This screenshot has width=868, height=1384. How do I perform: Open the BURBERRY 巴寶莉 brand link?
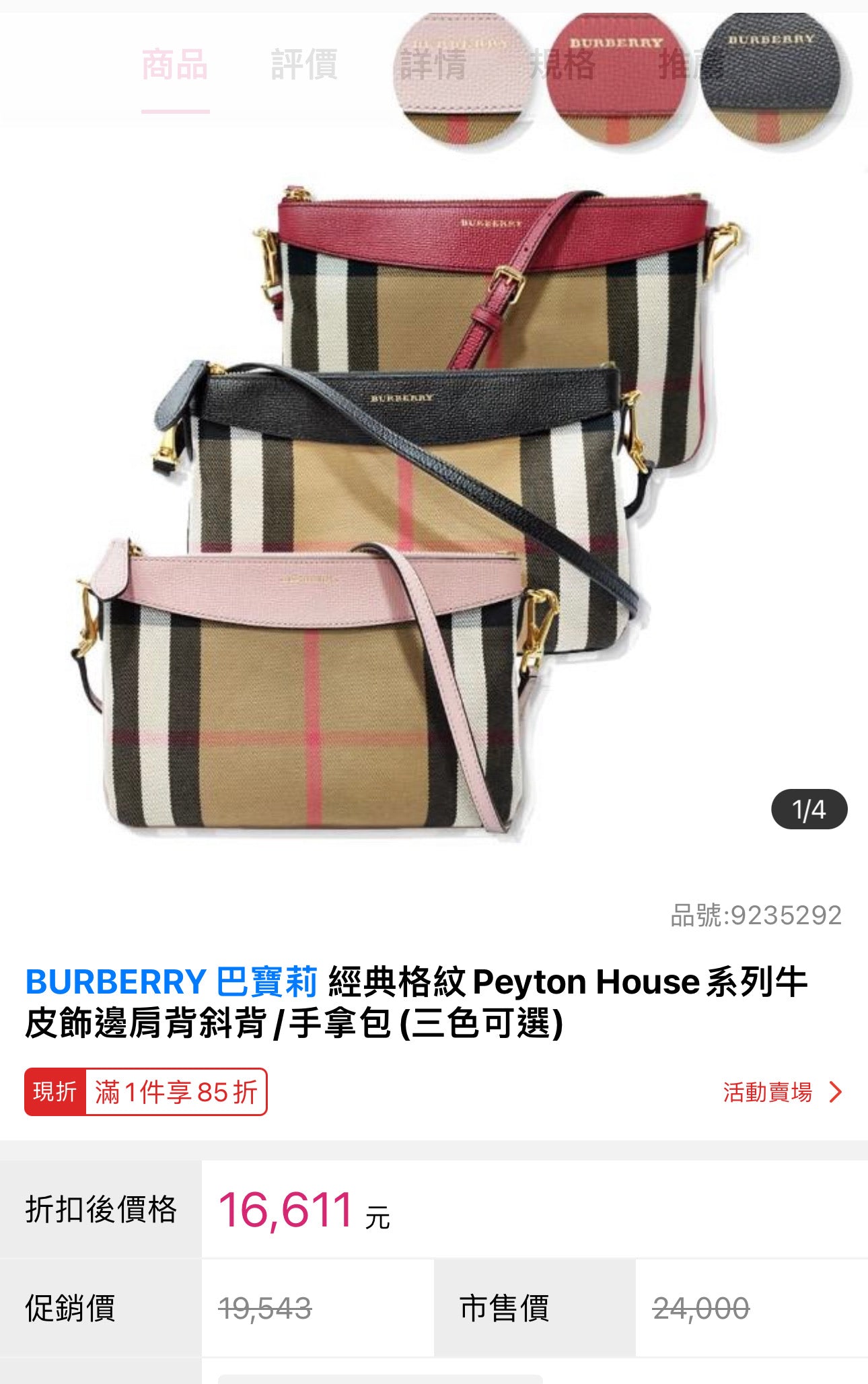tap(171, 981)
